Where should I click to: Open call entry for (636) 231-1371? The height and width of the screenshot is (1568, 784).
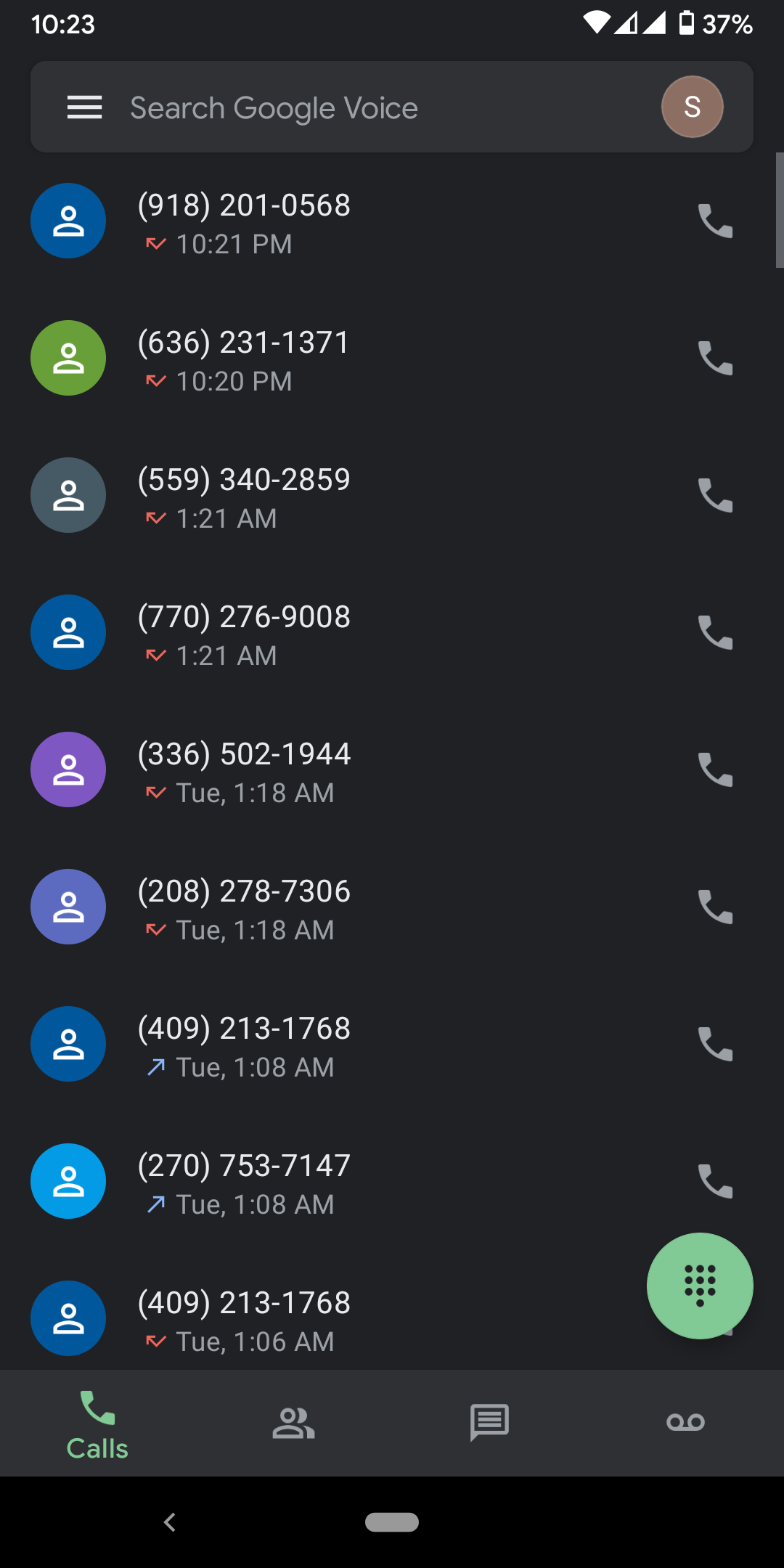point(363,359)
